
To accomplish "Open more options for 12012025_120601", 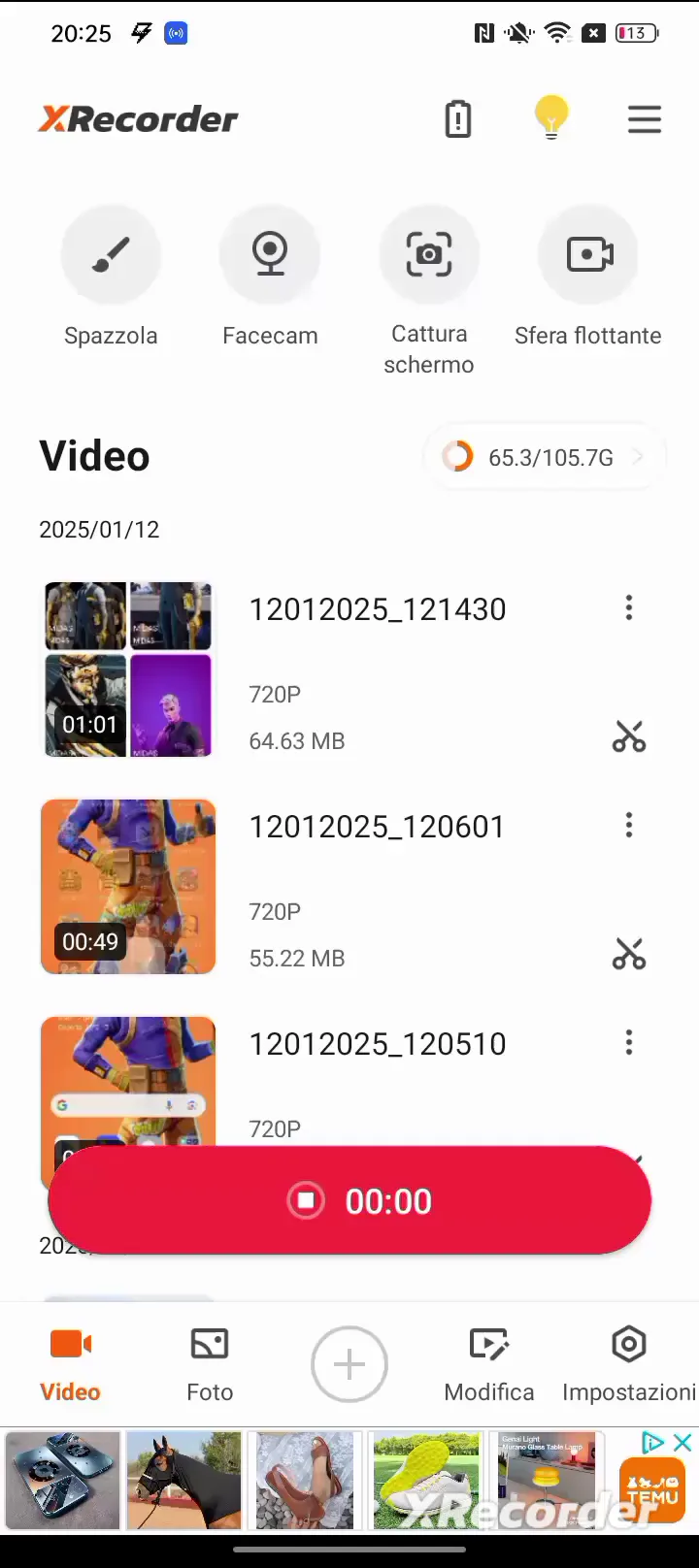I will tap(629, 826).
